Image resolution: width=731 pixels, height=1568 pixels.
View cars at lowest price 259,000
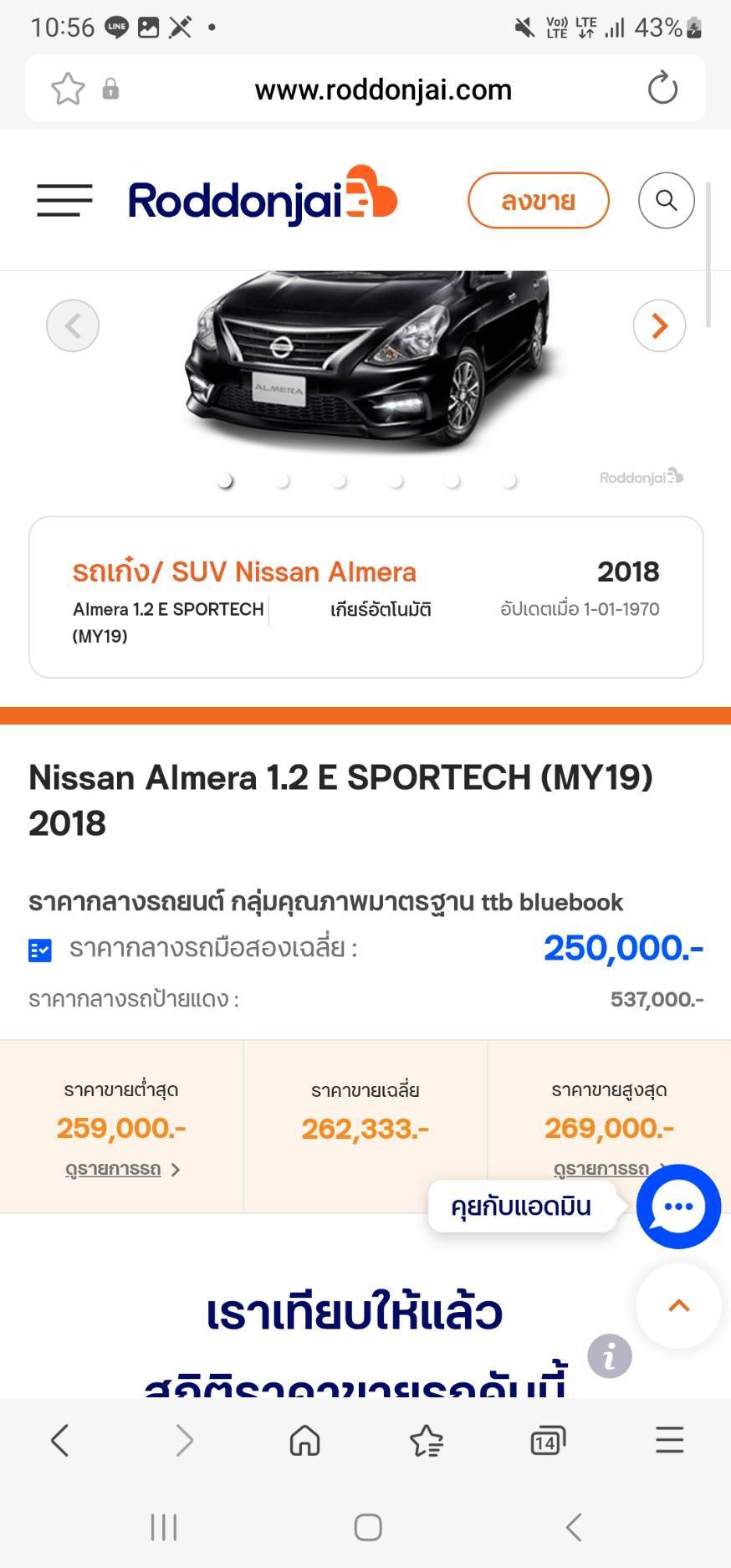click(x=122, y=1169)
